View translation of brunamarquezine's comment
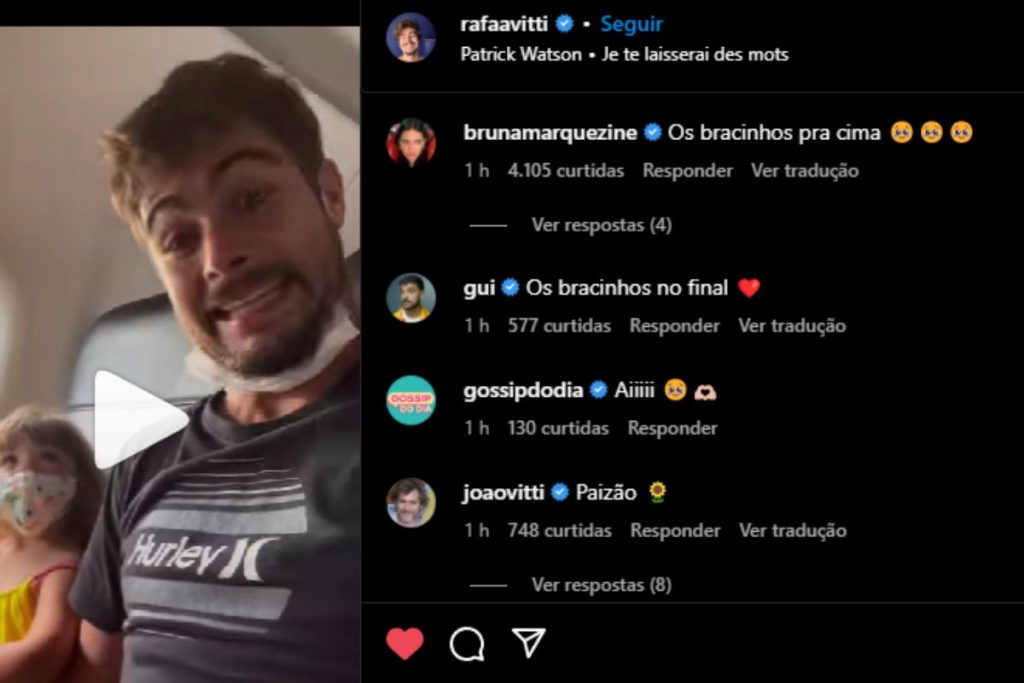Viewport: 1024px width, 683px height. [804, 171]
